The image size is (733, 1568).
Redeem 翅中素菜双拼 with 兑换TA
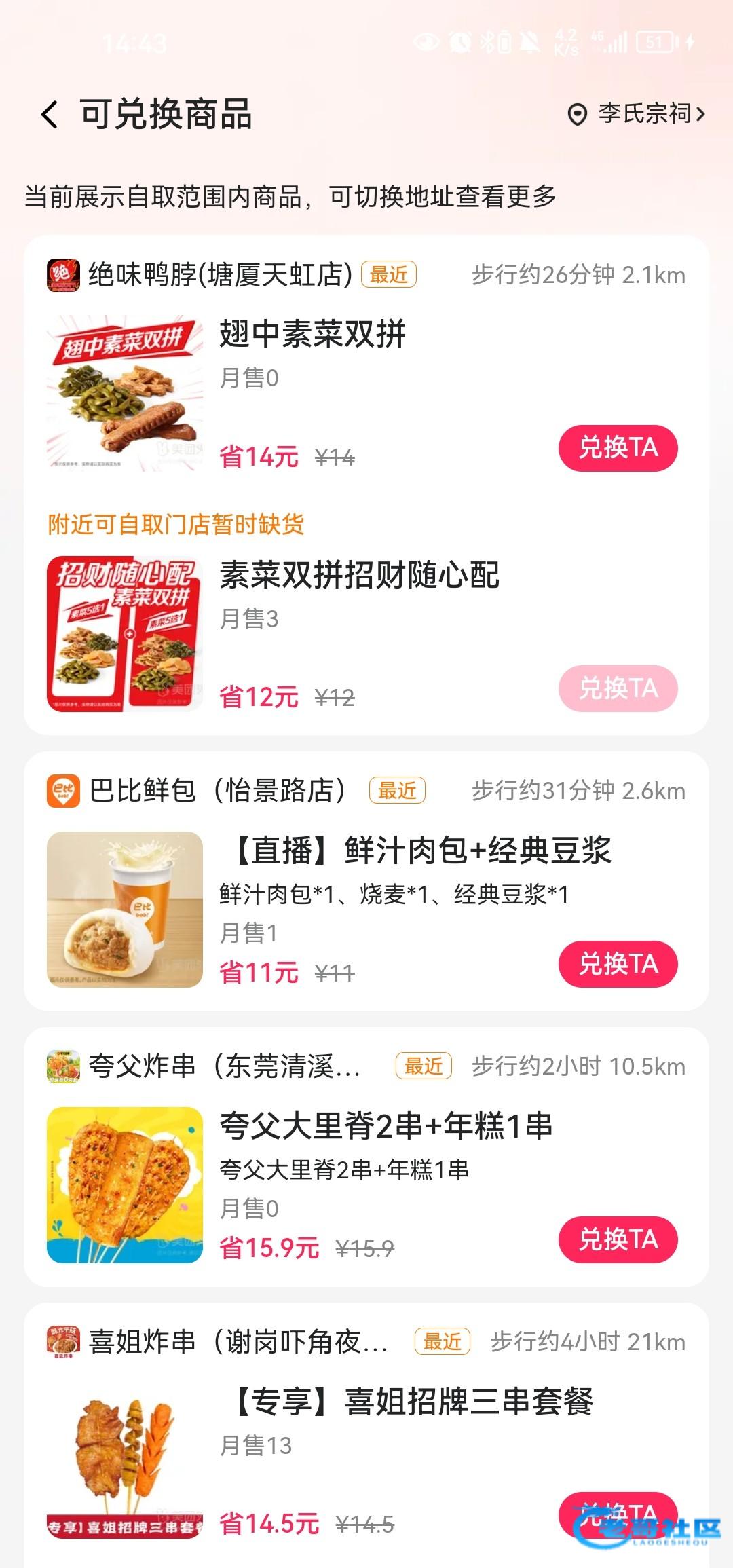coord(618,448)
